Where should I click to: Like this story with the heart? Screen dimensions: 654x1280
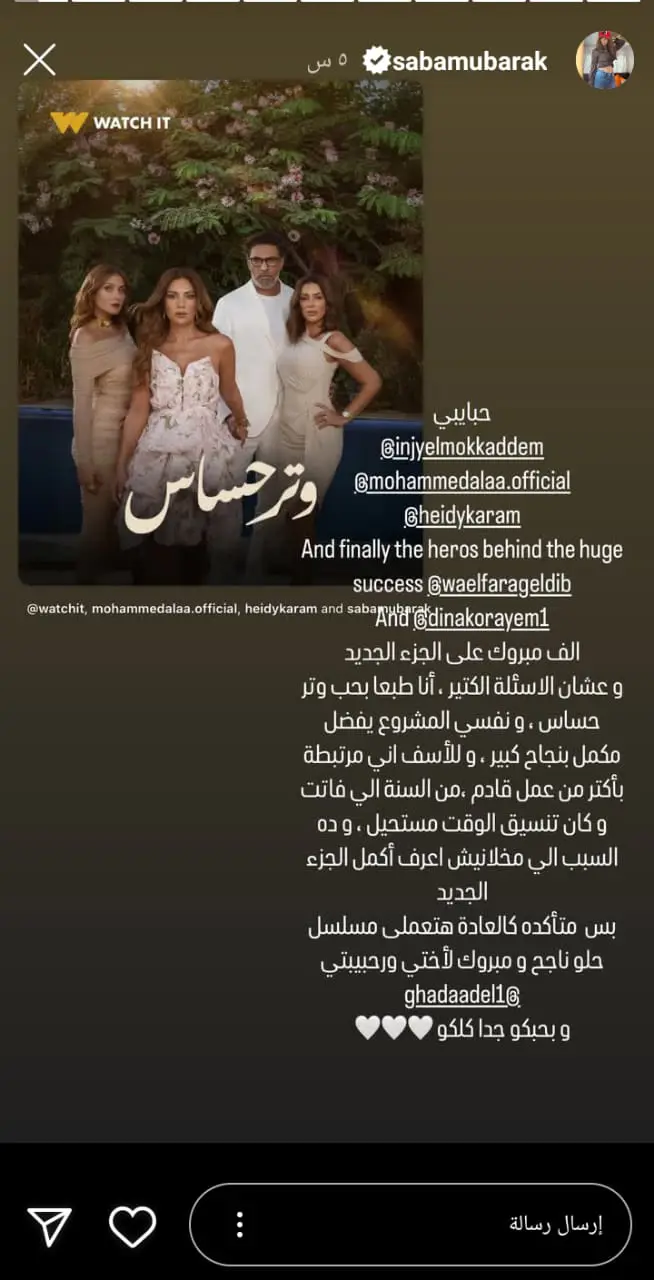[132, 1225]
